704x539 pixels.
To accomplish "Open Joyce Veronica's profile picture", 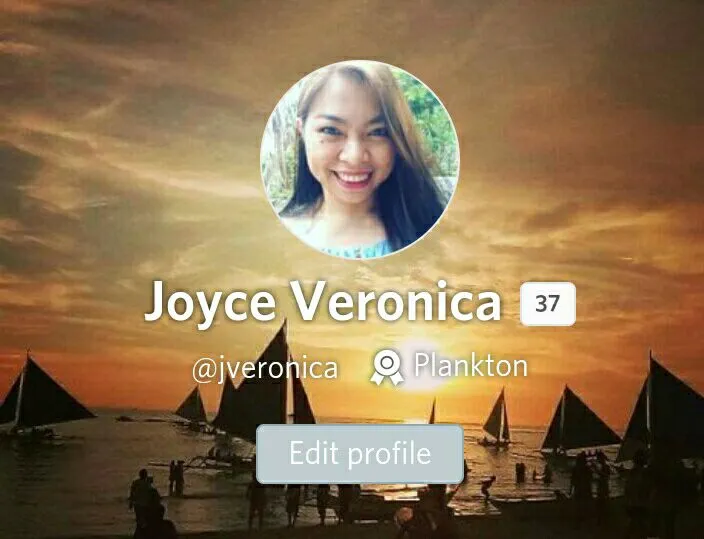I will coord(359,160).
